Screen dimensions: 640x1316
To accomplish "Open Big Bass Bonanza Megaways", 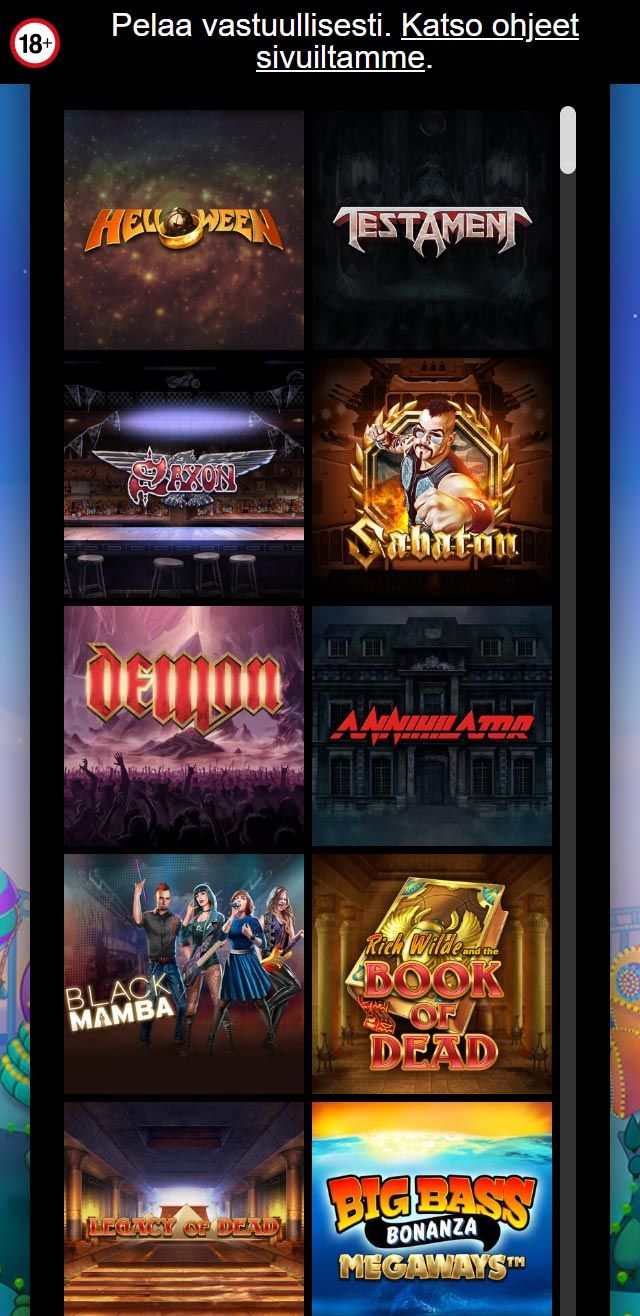I will (x=432, y=1208).
